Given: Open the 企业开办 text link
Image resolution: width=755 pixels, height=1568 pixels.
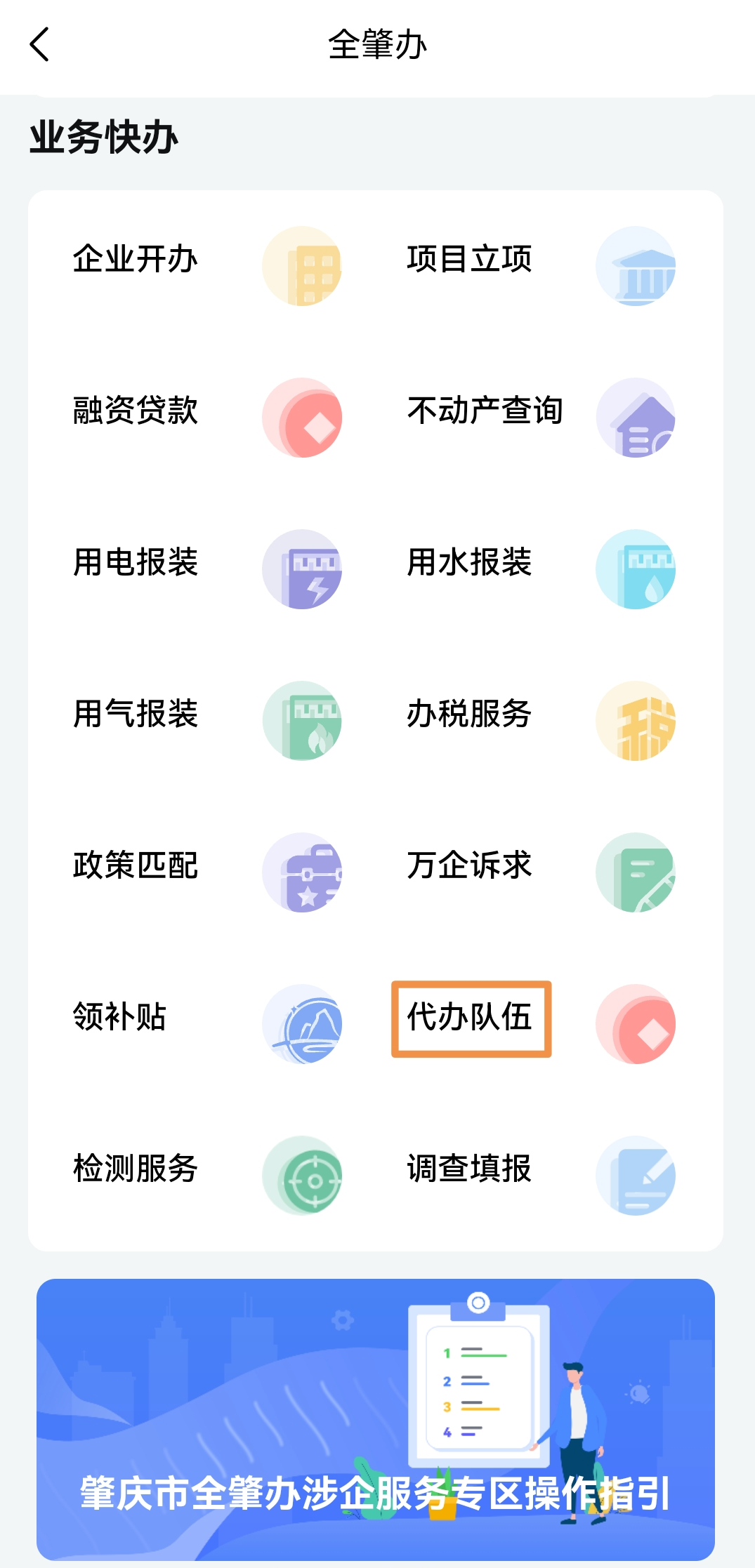Looking at the screenshot, I should point(135,258).
